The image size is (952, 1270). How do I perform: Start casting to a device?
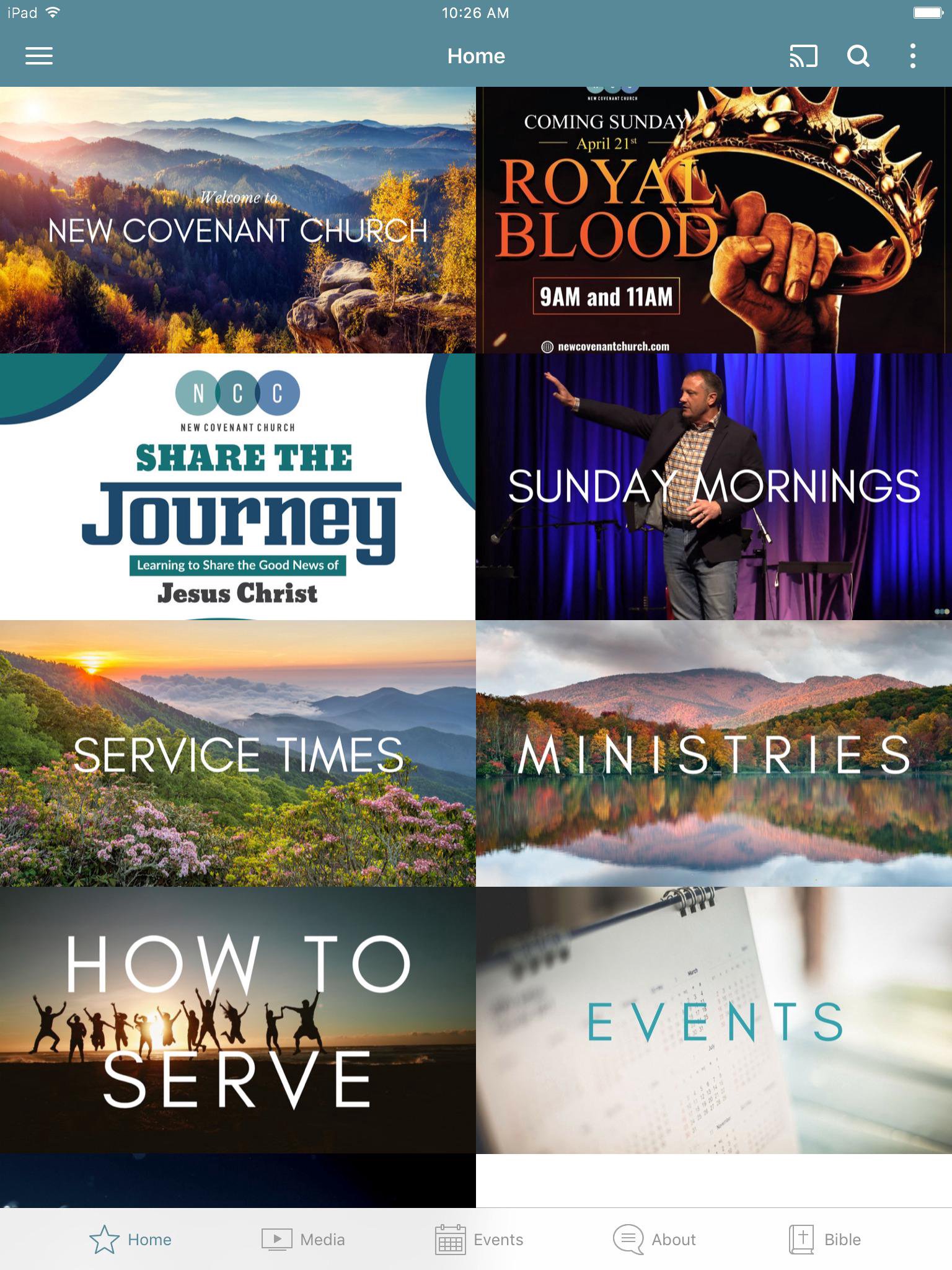803,56
